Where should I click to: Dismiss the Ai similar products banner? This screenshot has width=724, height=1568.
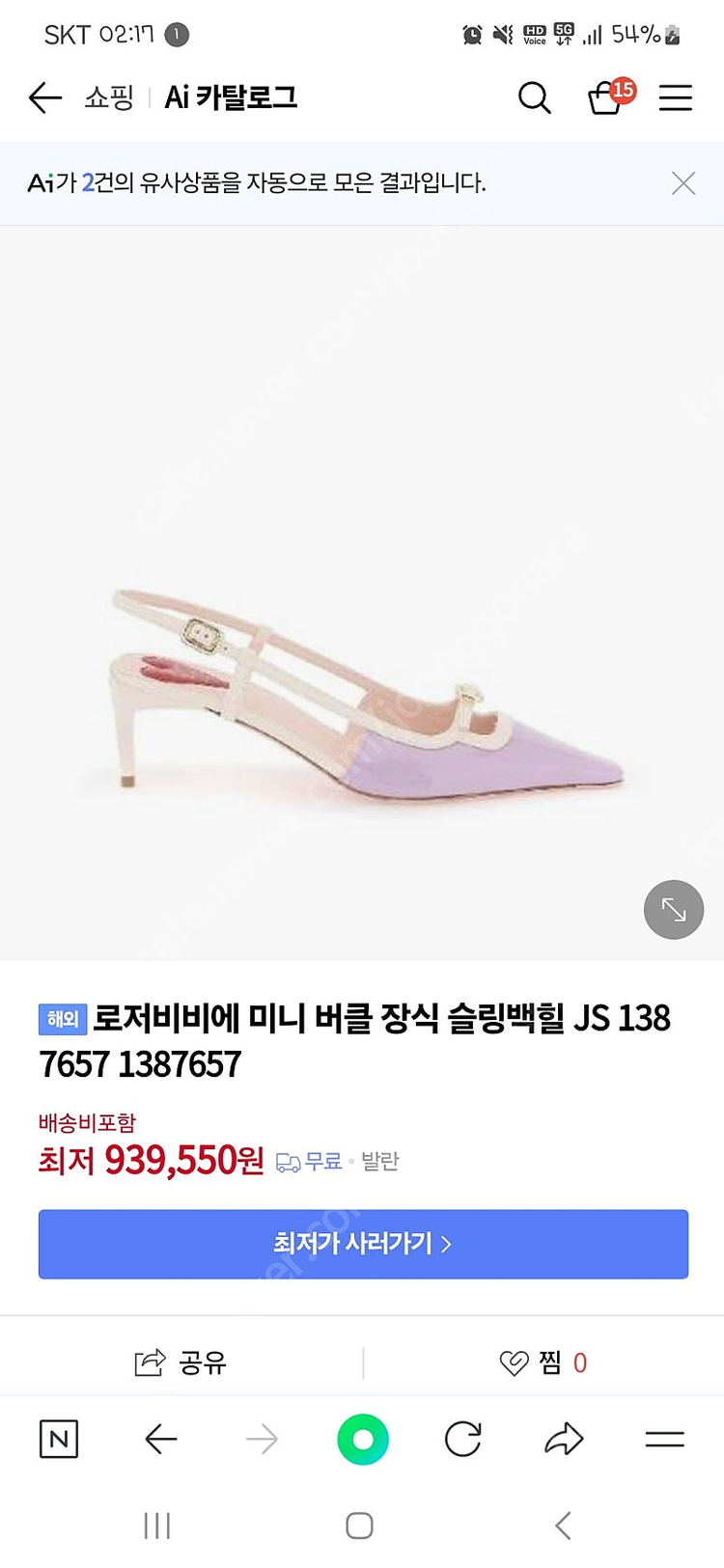[683, 183]
